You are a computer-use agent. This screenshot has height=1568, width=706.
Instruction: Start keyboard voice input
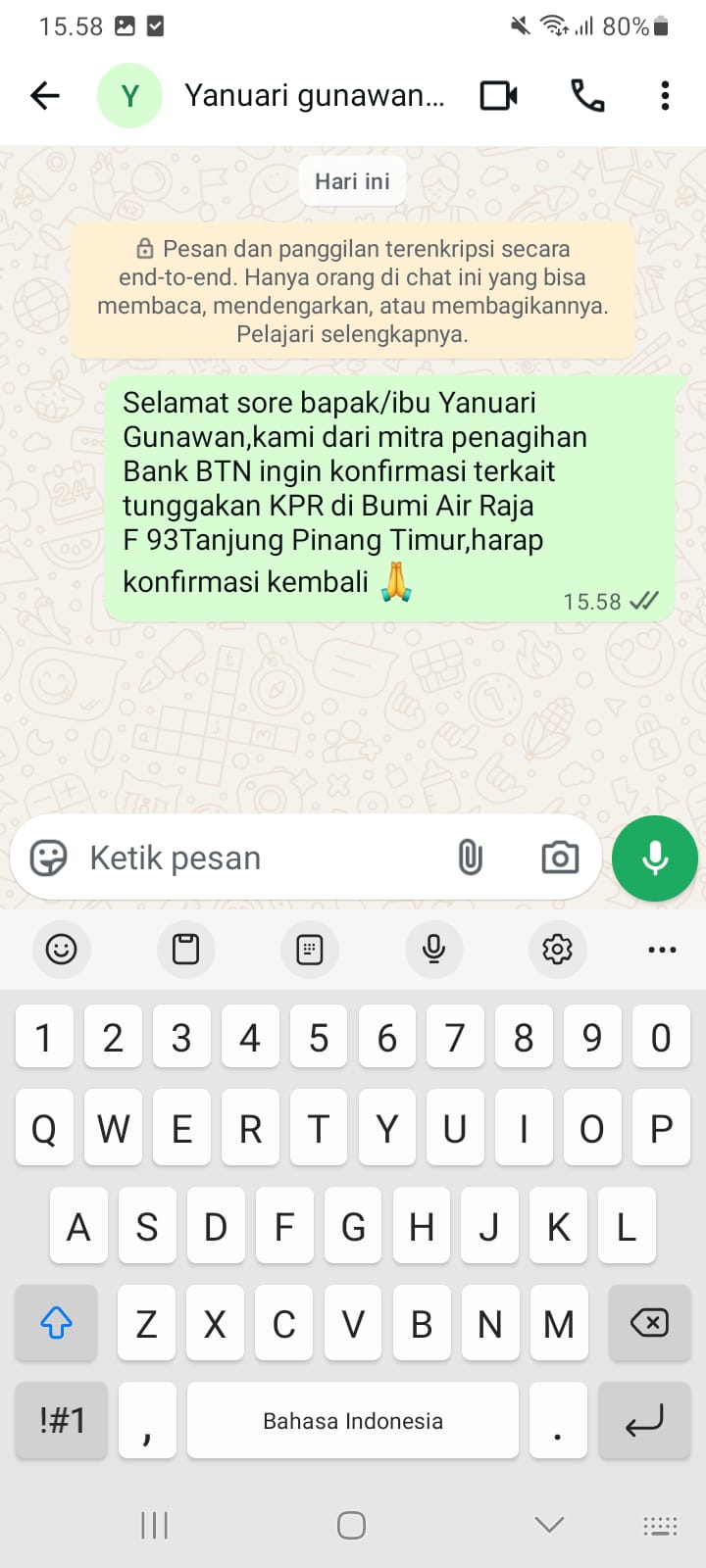[x=433, y=949]
